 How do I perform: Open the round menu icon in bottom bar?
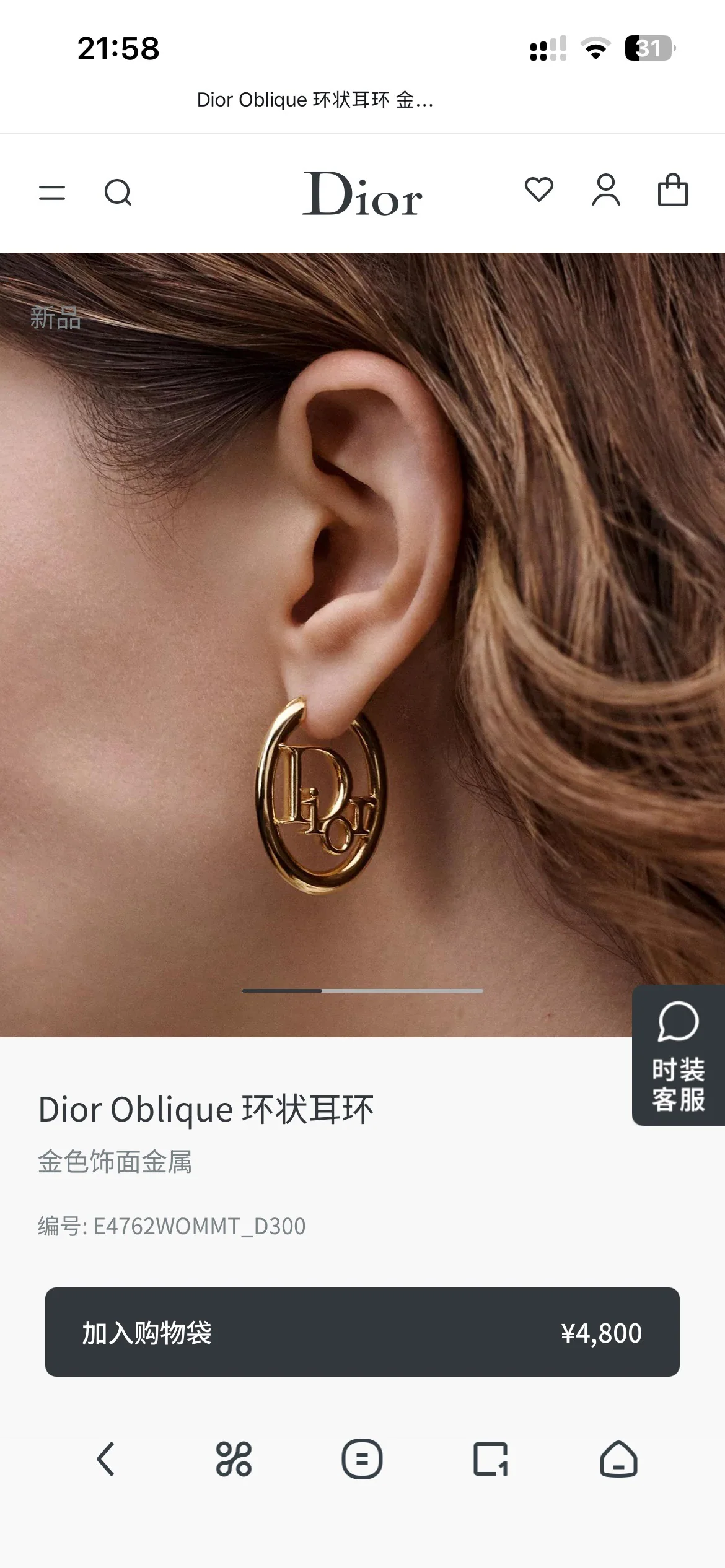[x=362, y=1459]
